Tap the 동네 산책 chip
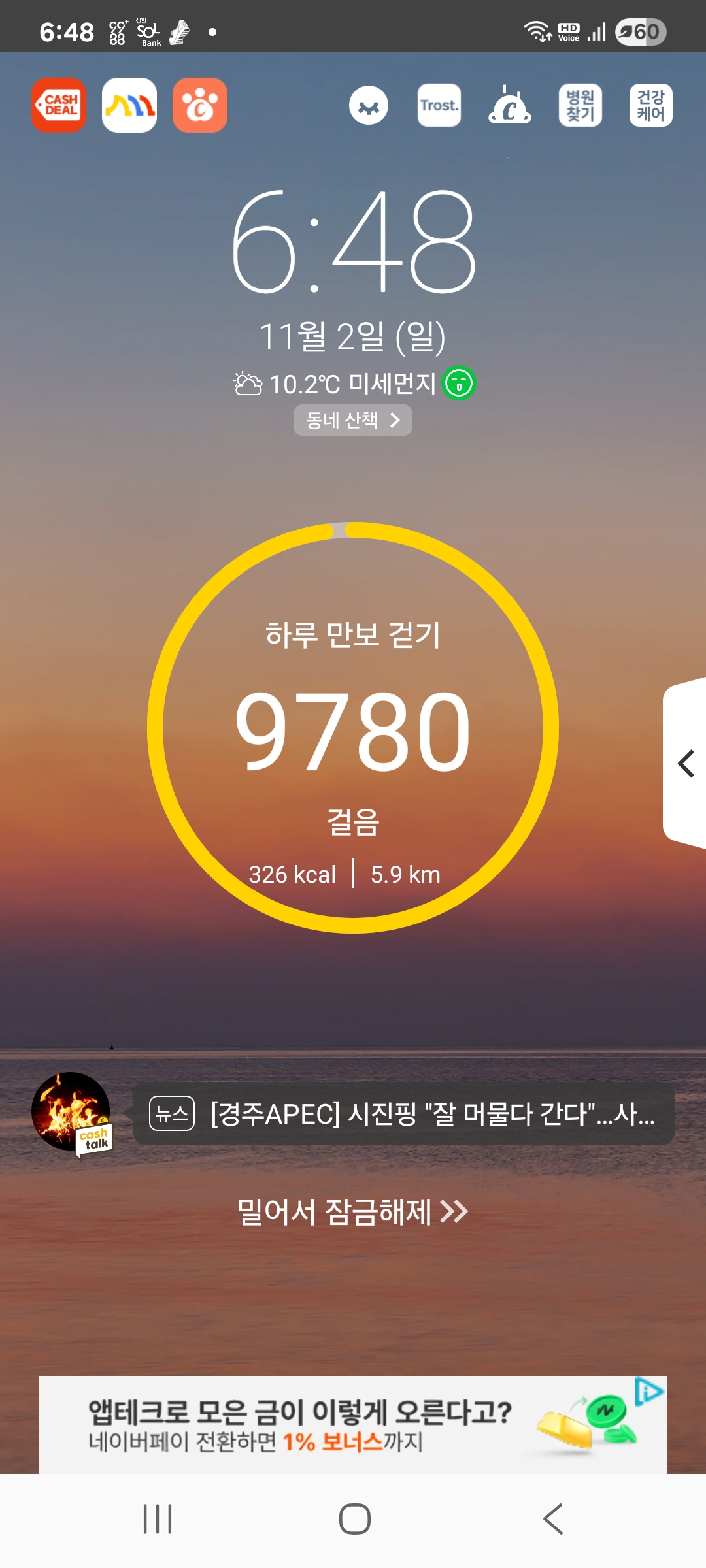Screen dimensions: 706x1568 click(x=353, y=420)
